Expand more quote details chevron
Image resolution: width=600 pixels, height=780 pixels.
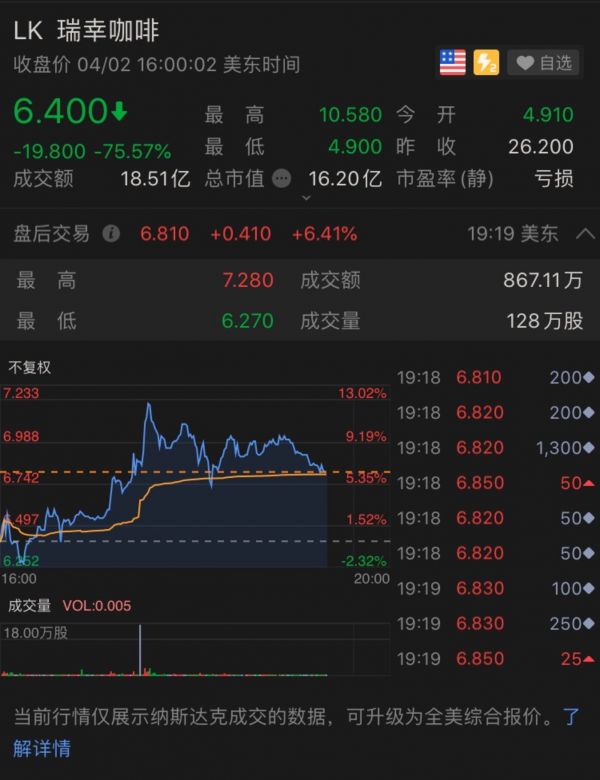[x=307, y=199]
